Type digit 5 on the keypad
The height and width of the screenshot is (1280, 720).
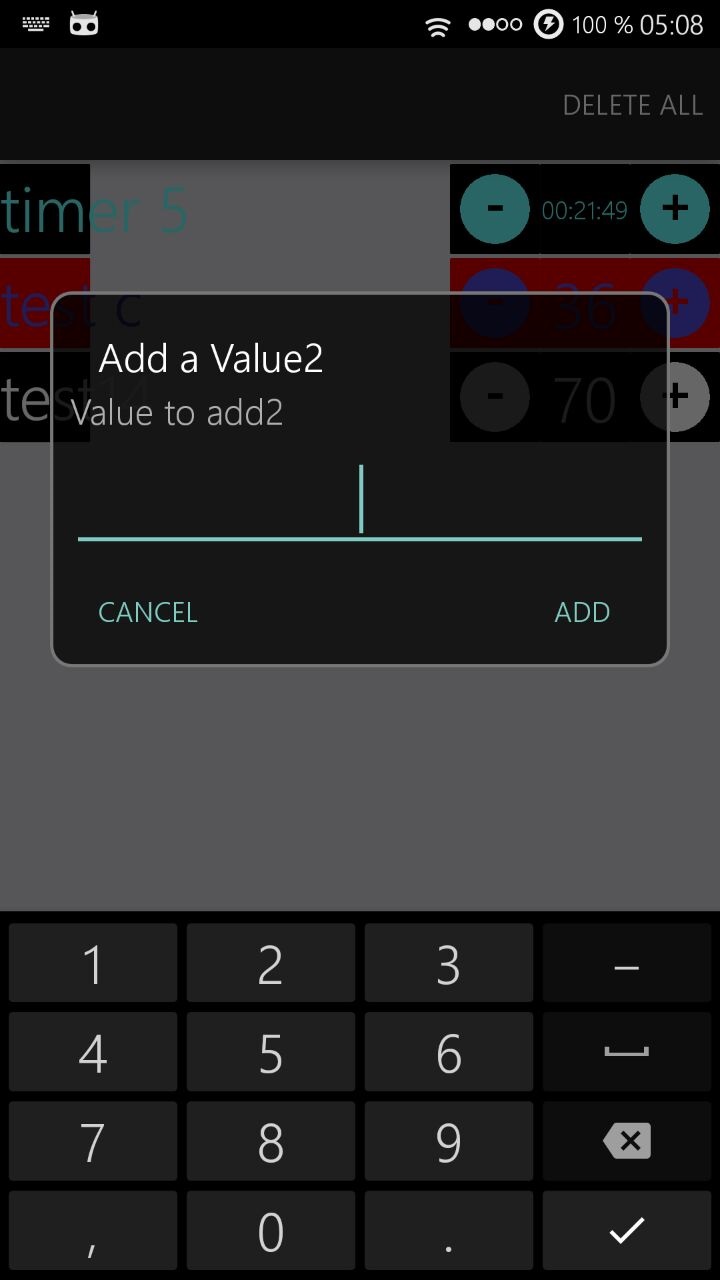click(x=270, y=1053)
